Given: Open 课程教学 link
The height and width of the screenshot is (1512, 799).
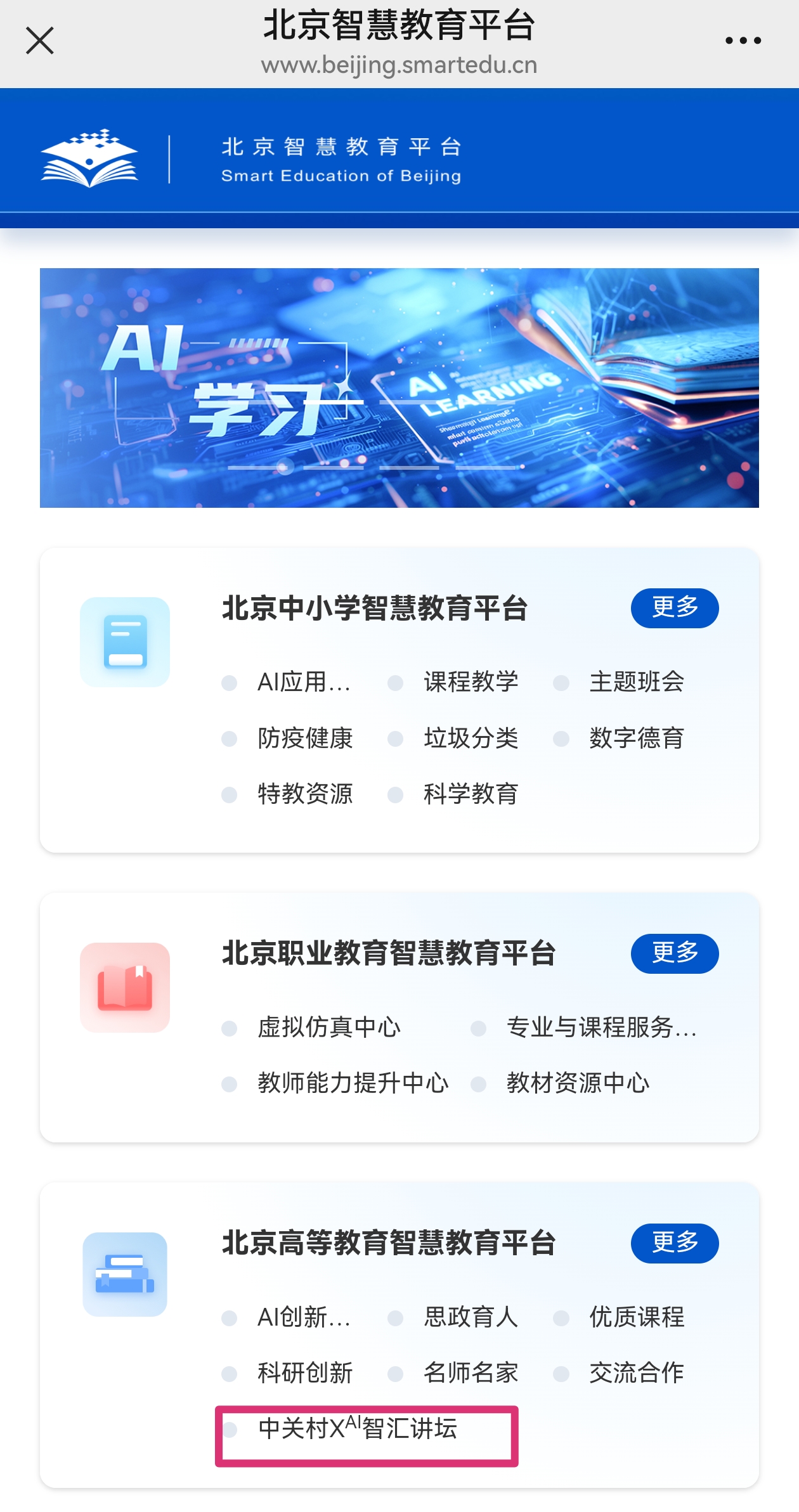Looking at the screenshot, I should tap(471, 682).
